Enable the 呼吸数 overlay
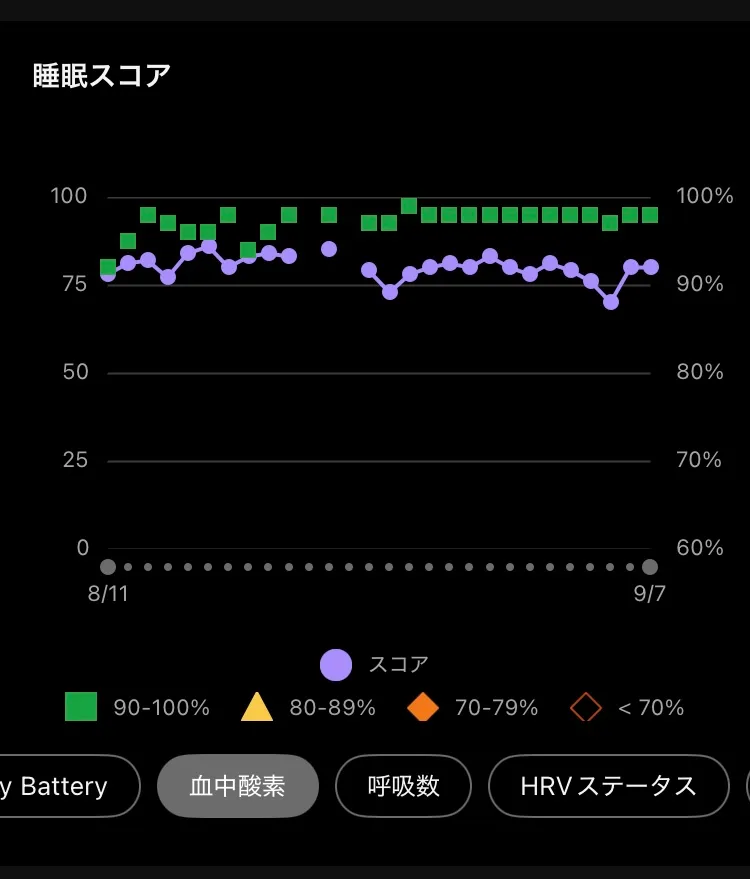Screen dimensions: 750x879 point(403,786)
